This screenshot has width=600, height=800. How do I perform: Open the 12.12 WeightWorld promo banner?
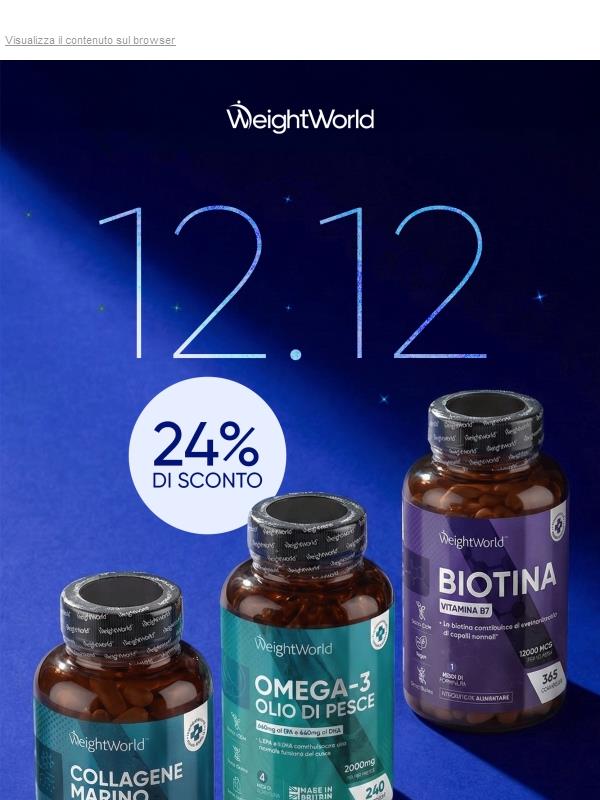click(300, 430)
